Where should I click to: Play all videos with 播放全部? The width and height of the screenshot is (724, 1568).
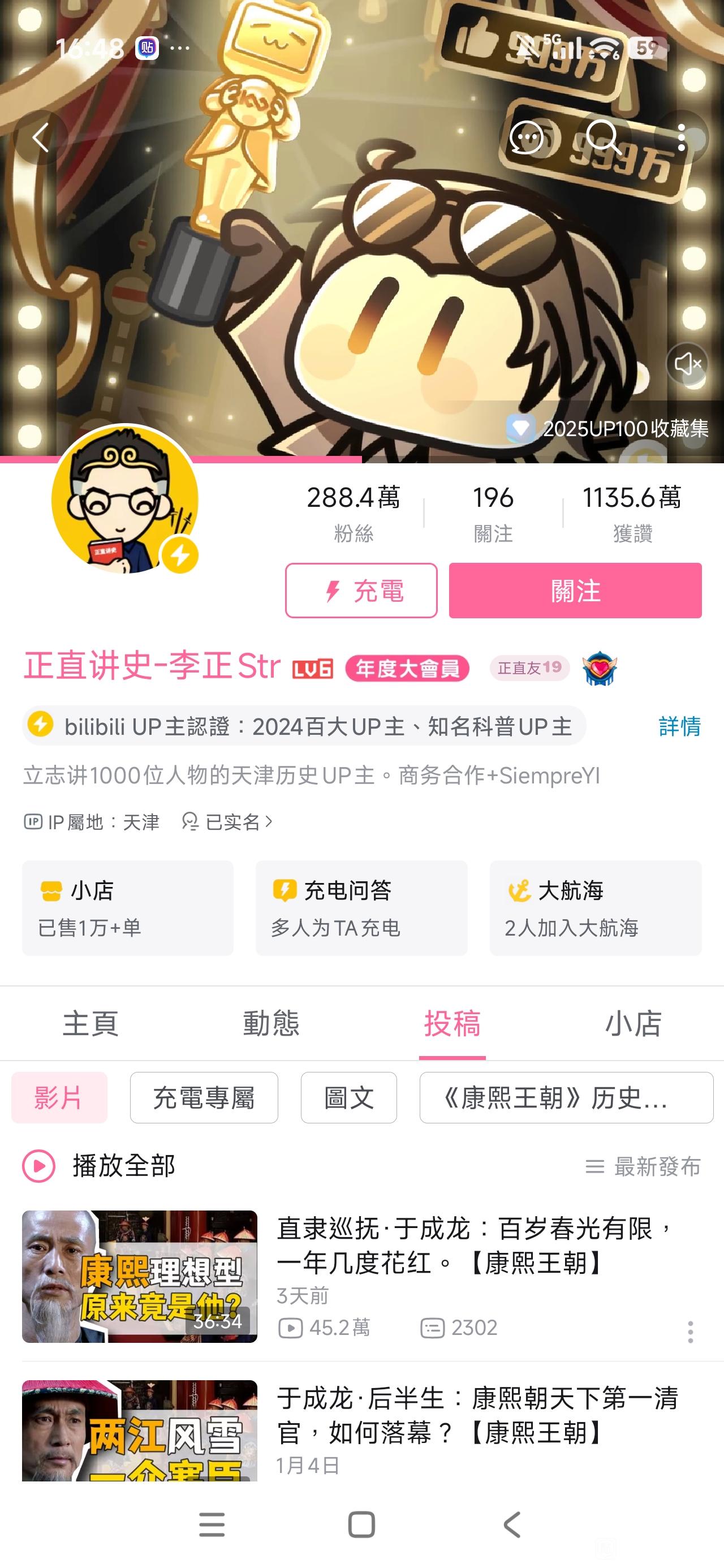coord(101,1166)
